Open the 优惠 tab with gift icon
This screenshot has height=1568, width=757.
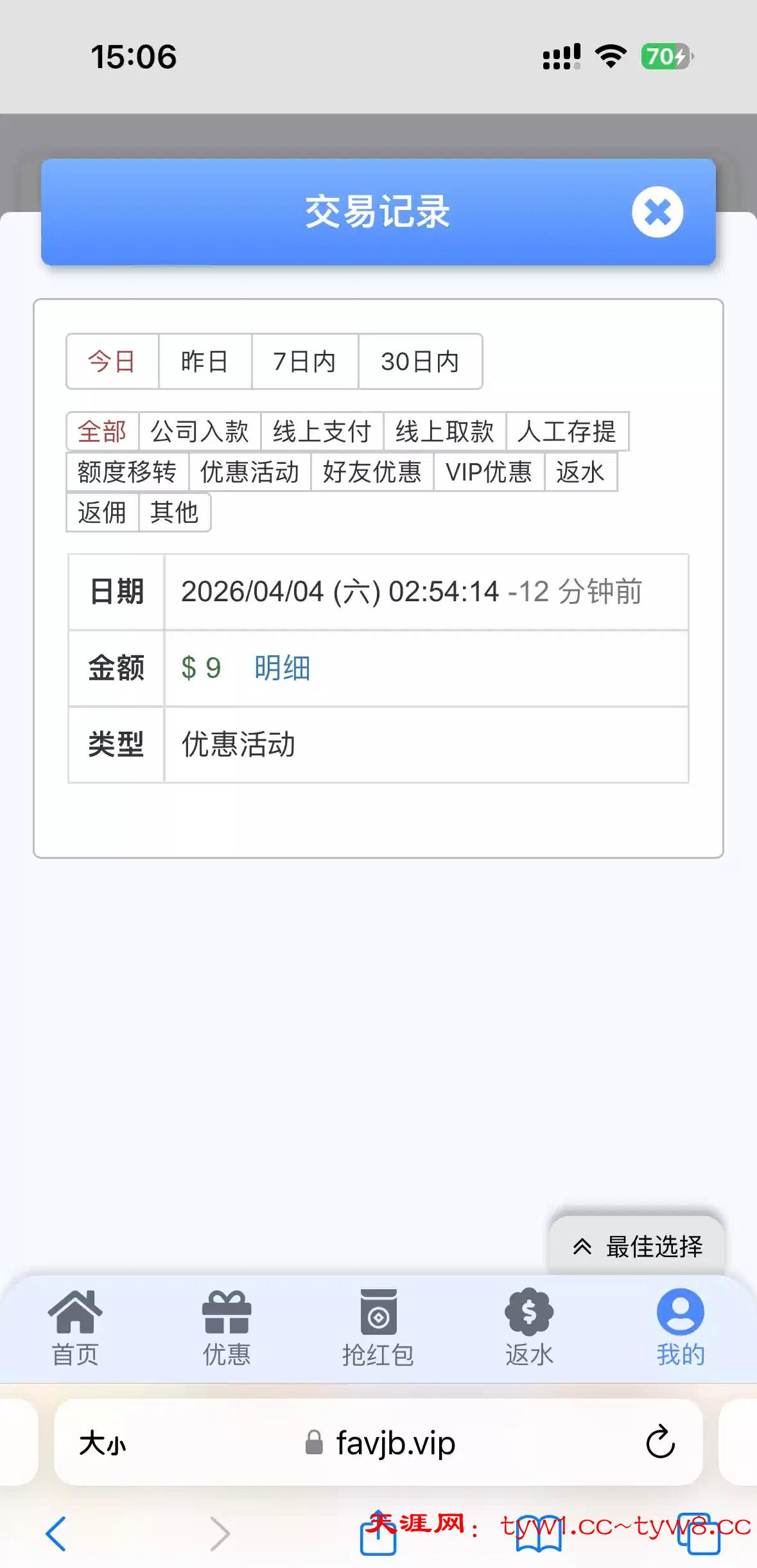coord(227,1328)
